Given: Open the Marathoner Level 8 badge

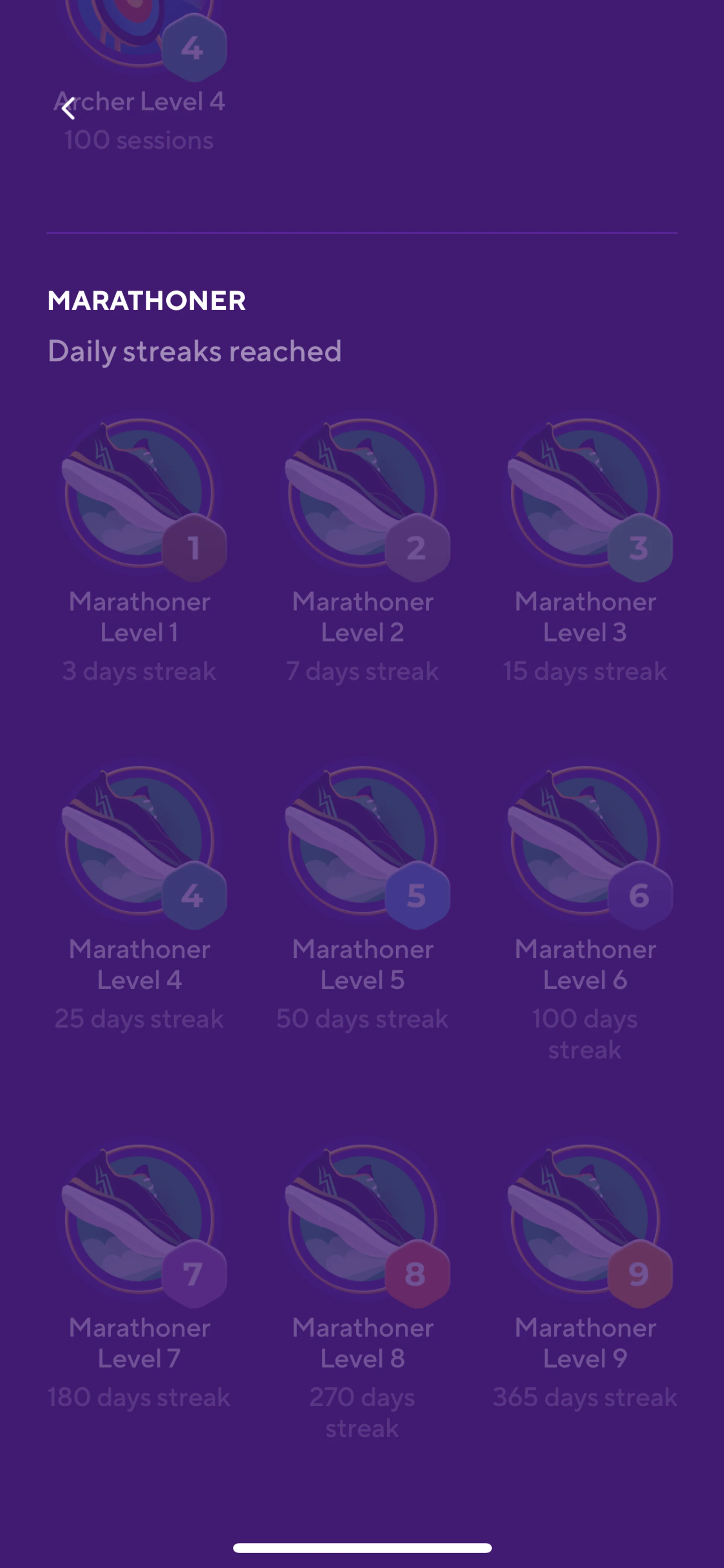Looking at the screenshot, I should (363, 1219).
